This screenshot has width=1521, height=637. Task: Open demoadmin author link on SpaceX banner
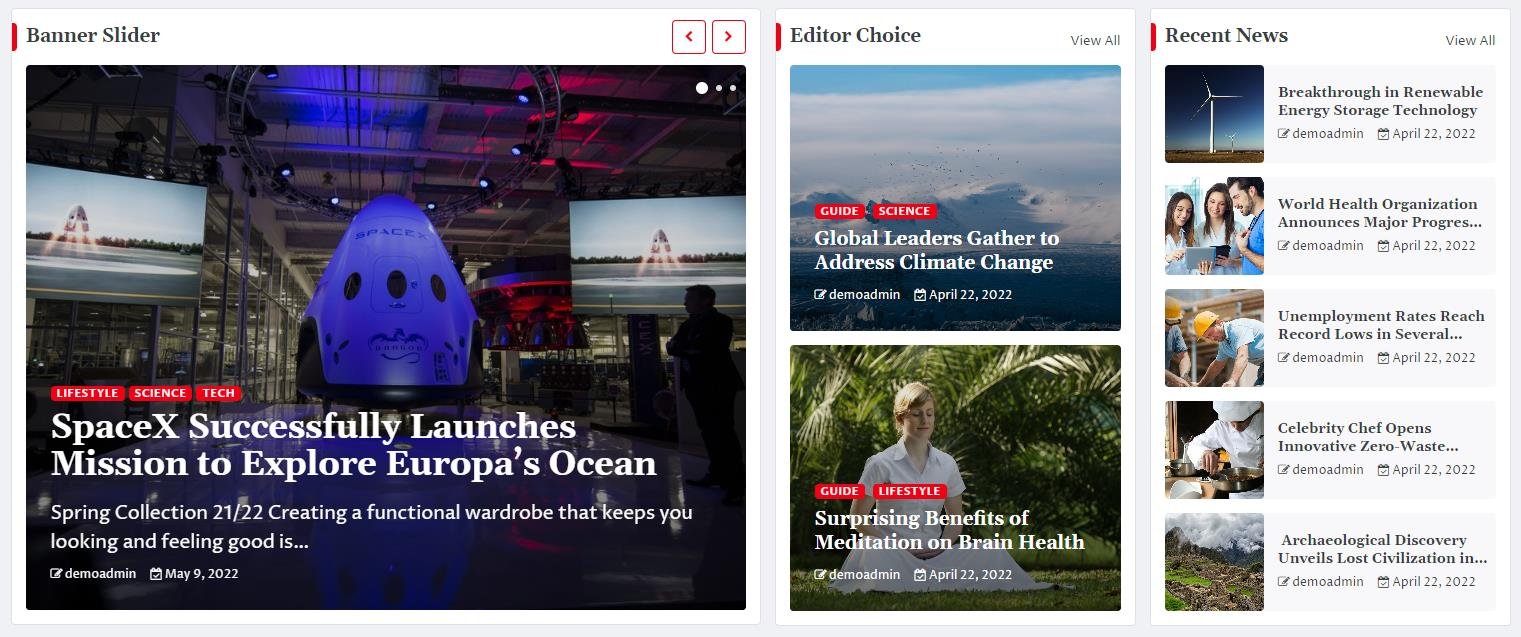coord(100,574)
